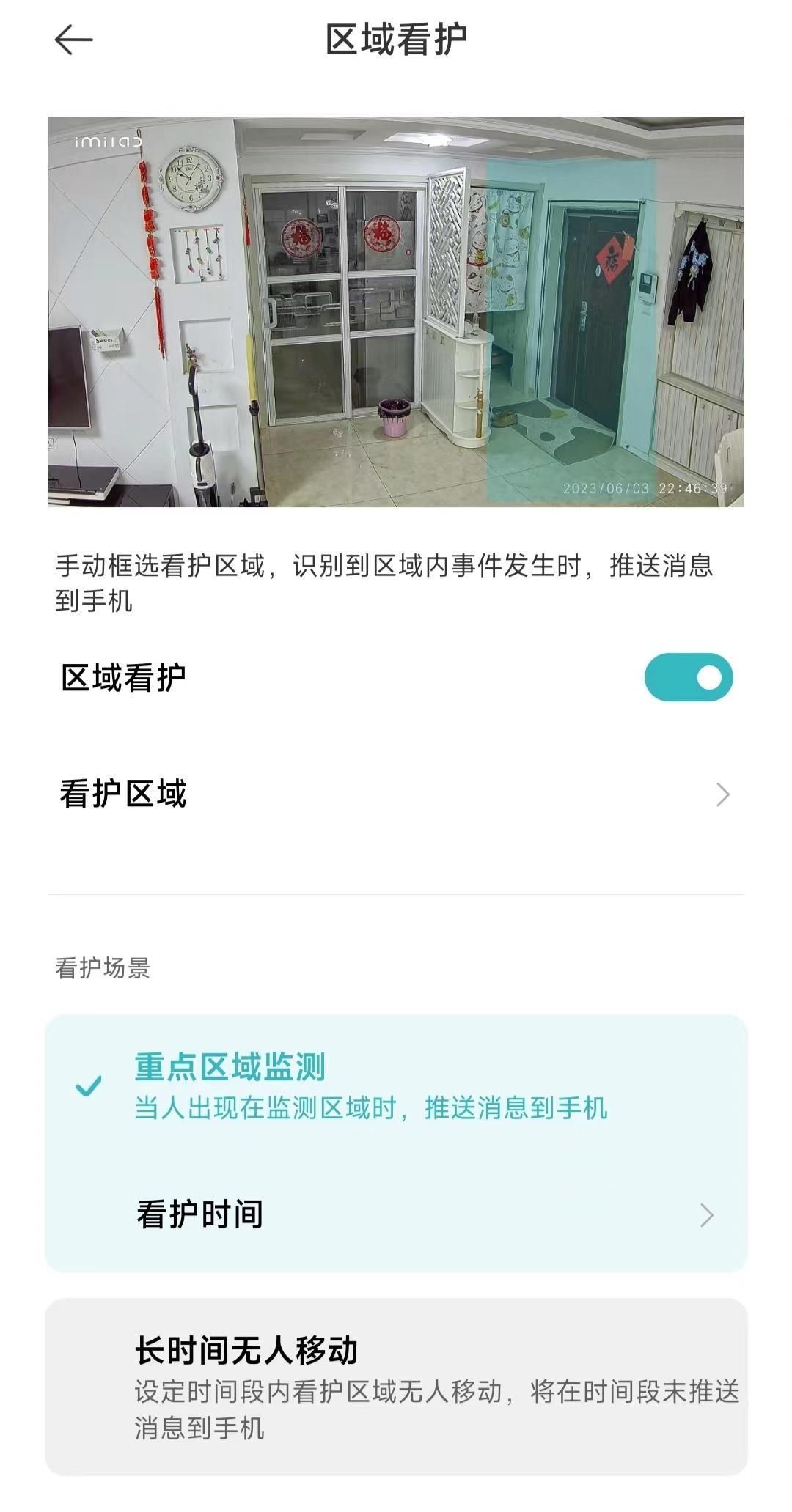Tap the camera preview image

[x=396, y=311]
